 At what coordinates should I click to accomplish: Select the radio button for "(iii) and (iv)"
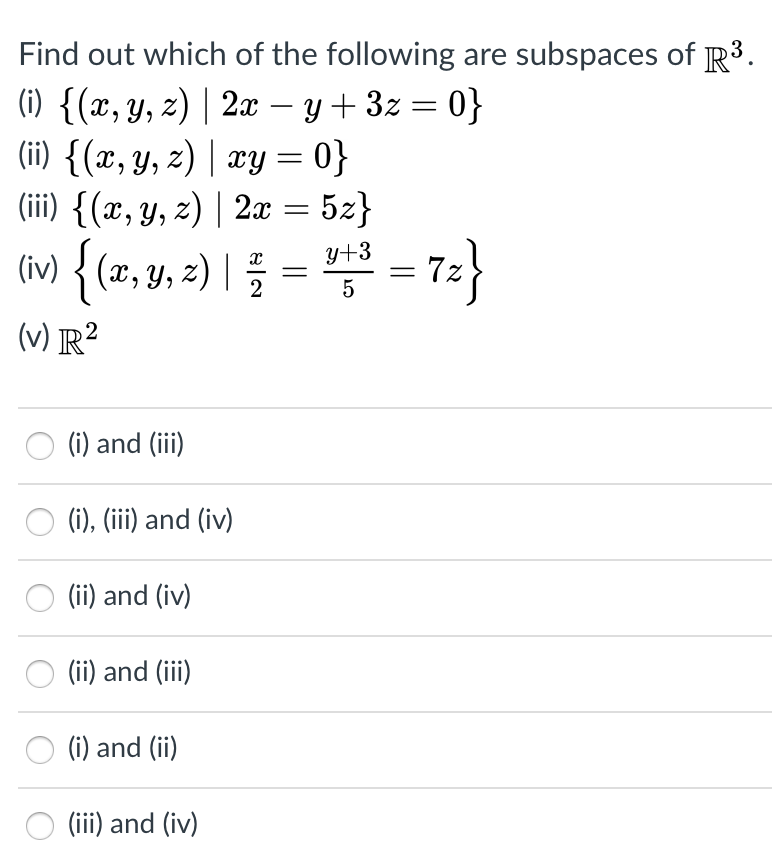pyautogui.click(x=39, y=826)
